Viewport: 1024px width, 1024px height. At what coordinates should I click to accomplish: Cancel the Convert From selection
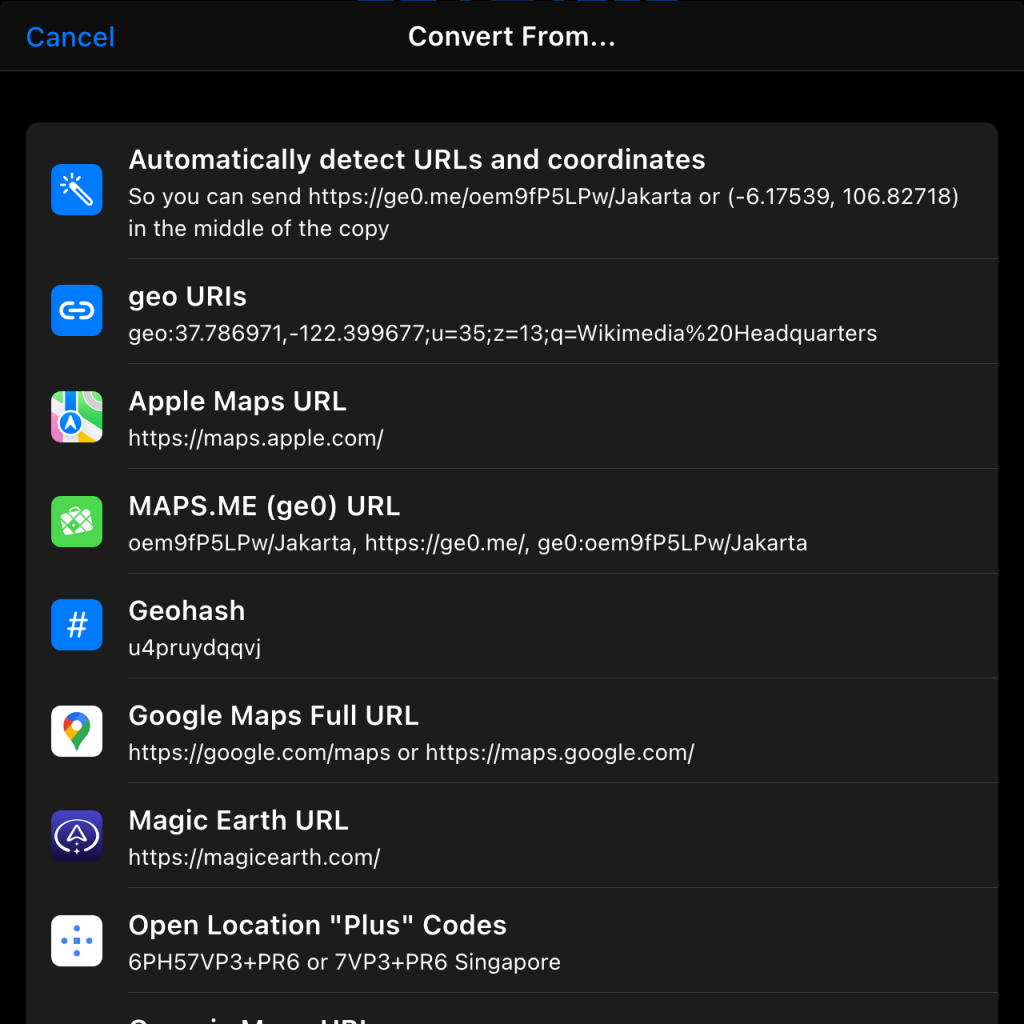(x=70, y=38)
